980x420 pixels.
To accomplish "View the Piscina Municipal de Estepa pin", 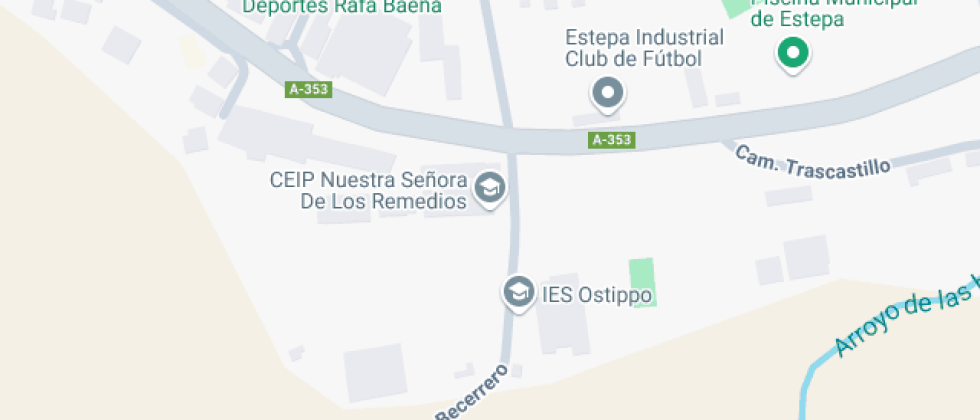I will [x=793, y=52].
